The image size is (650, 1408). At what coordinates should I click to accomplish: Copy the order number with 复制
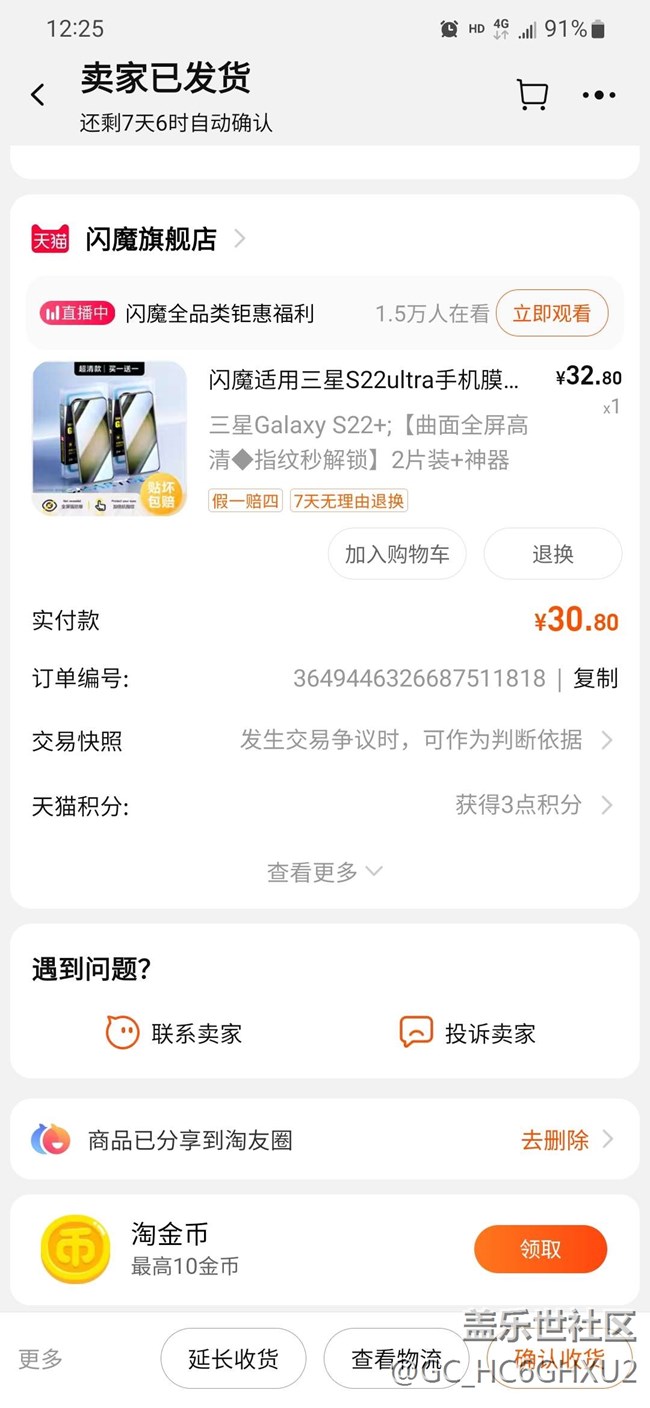[595, 679]
